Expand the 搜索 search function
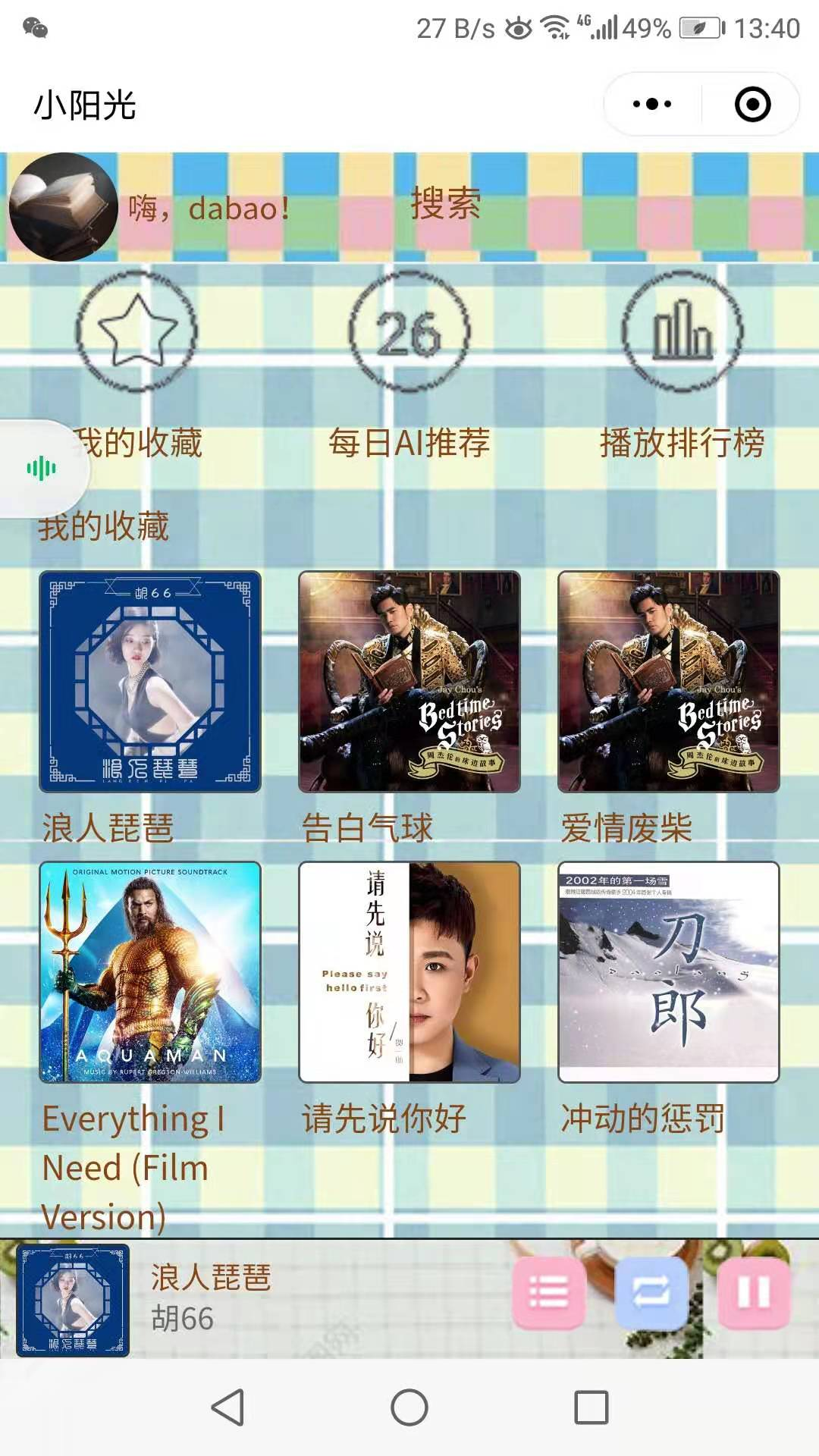Viewport: 819px width, 1456px height. [x=444, y=206]
